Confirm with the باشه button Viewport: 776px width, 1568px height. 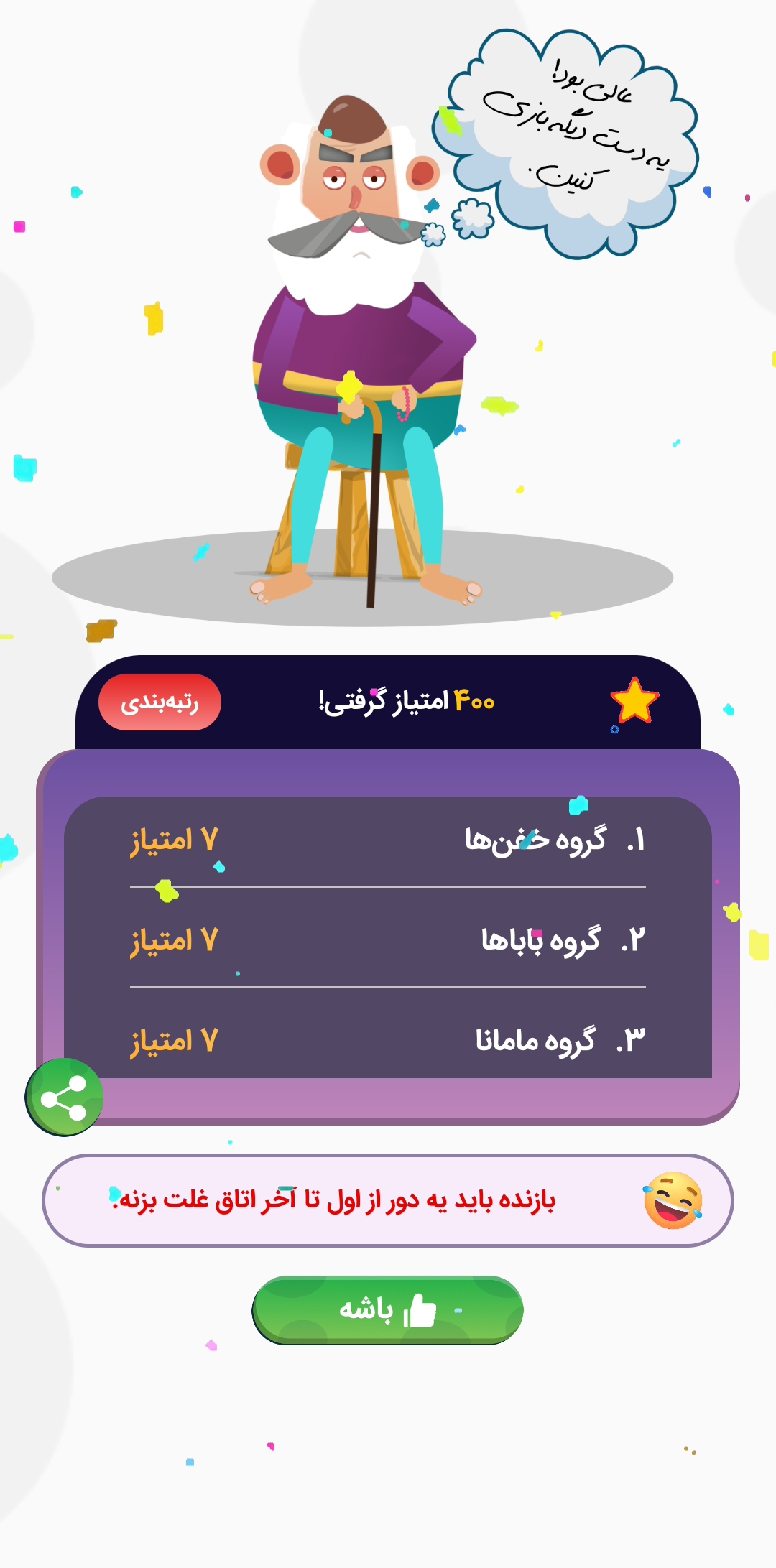(x=387, y=1309)
